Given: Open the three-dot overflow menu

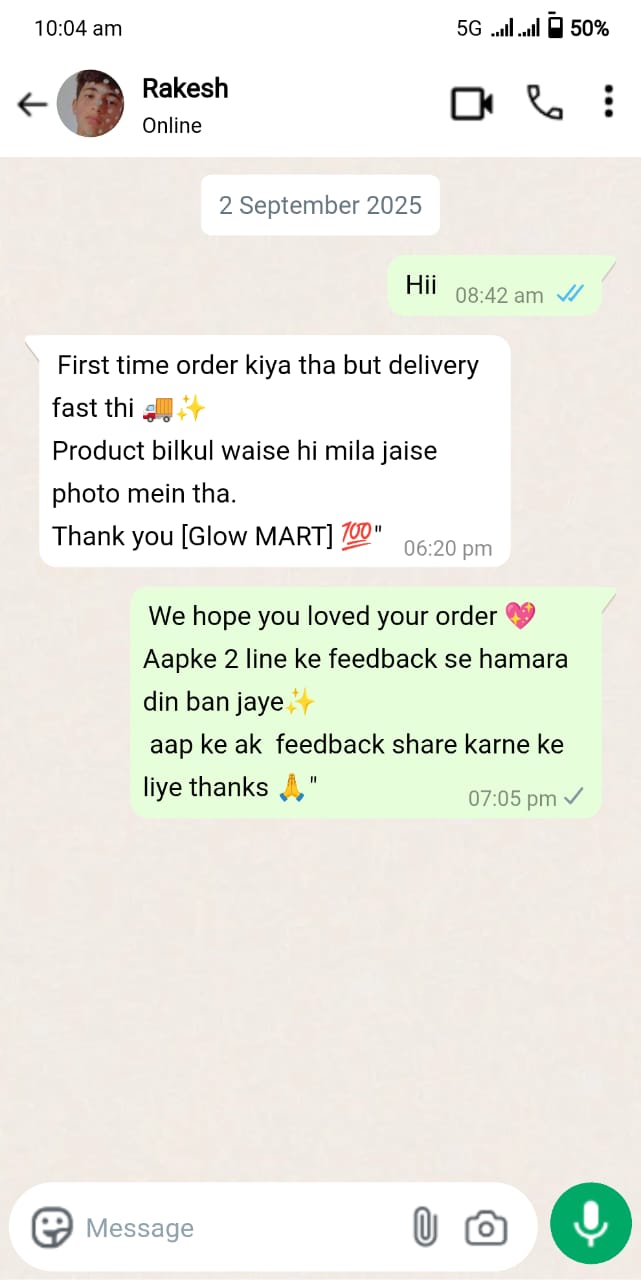Looking at the screenshot, I should click(x=609, y=103).
